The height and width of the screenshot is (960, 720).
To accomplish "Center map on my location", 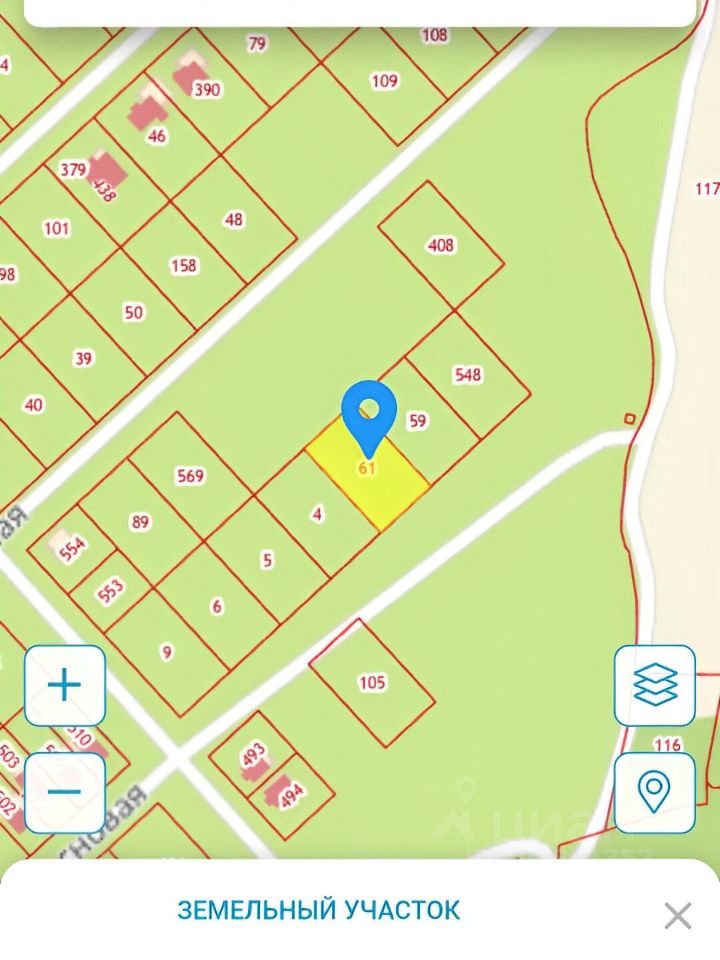I will pos(655,792).
